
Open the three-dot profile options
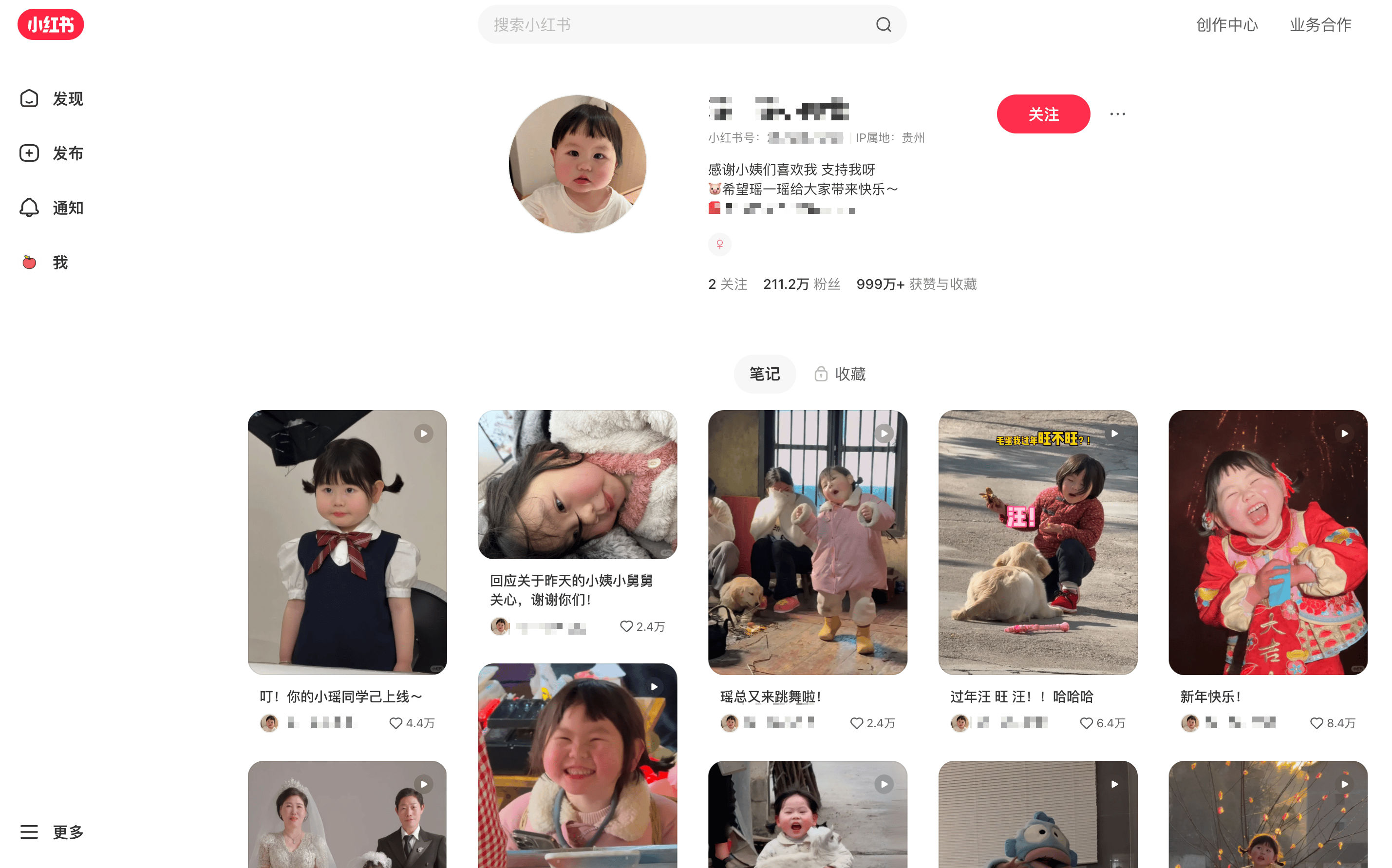pos(1117,114)
